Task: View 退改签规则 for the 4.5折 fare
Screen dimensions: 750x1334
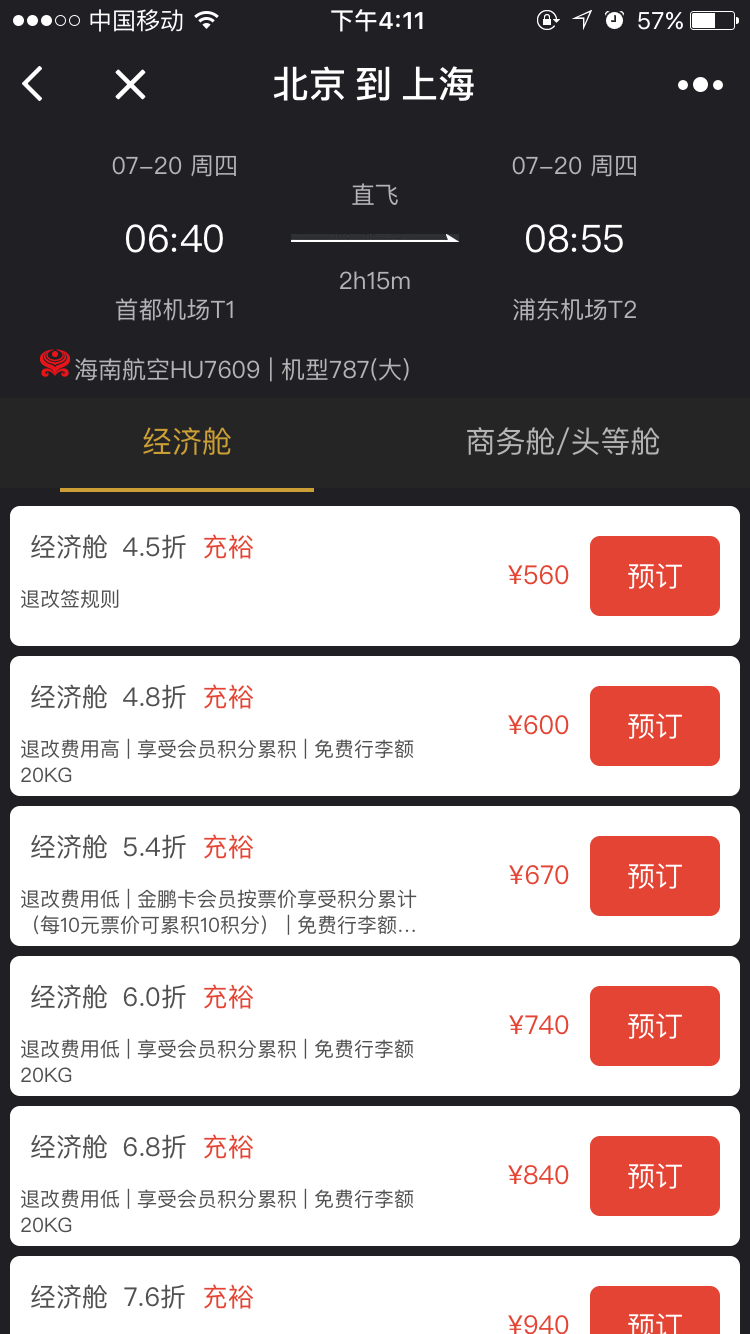Action: [x=70, y=599]
